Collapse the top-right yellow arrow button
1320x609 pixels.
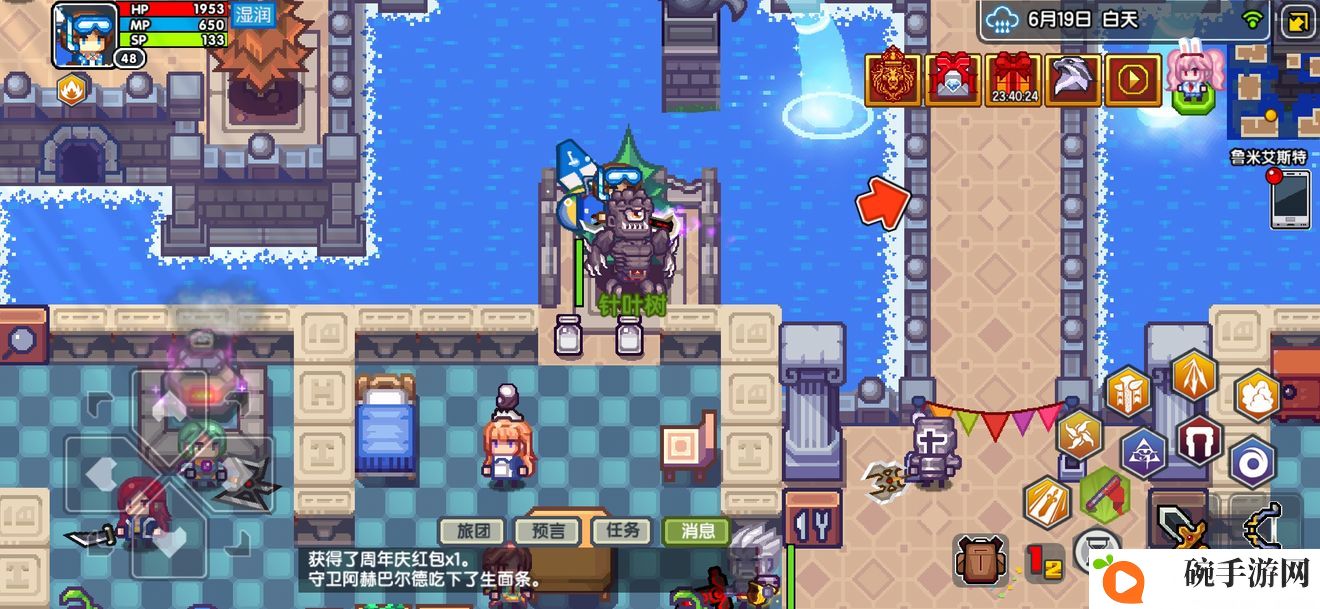coord(1298,22)
